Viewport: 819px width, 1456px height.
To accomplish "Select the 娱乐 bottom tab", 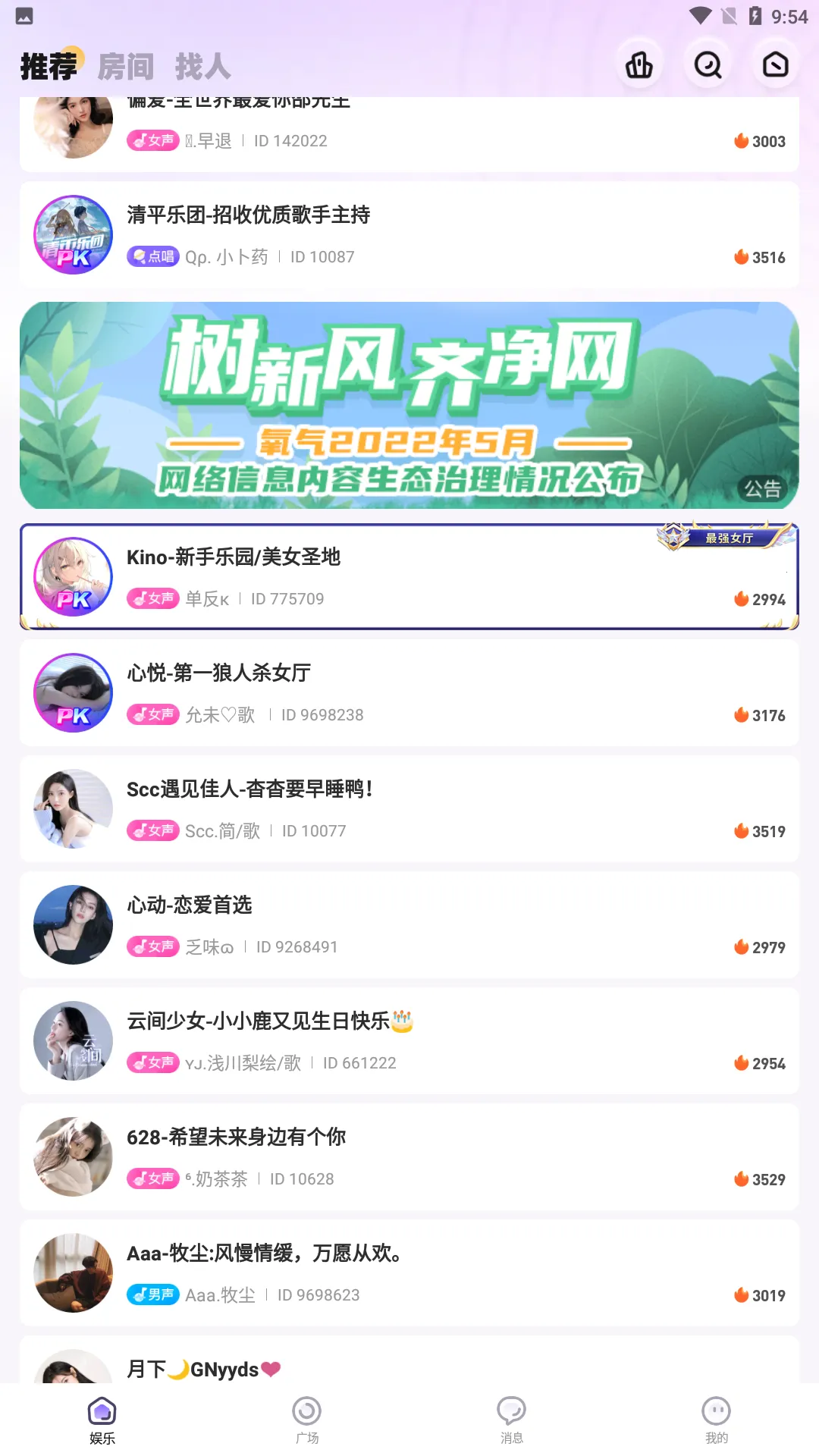I will tap(102, 1420).
